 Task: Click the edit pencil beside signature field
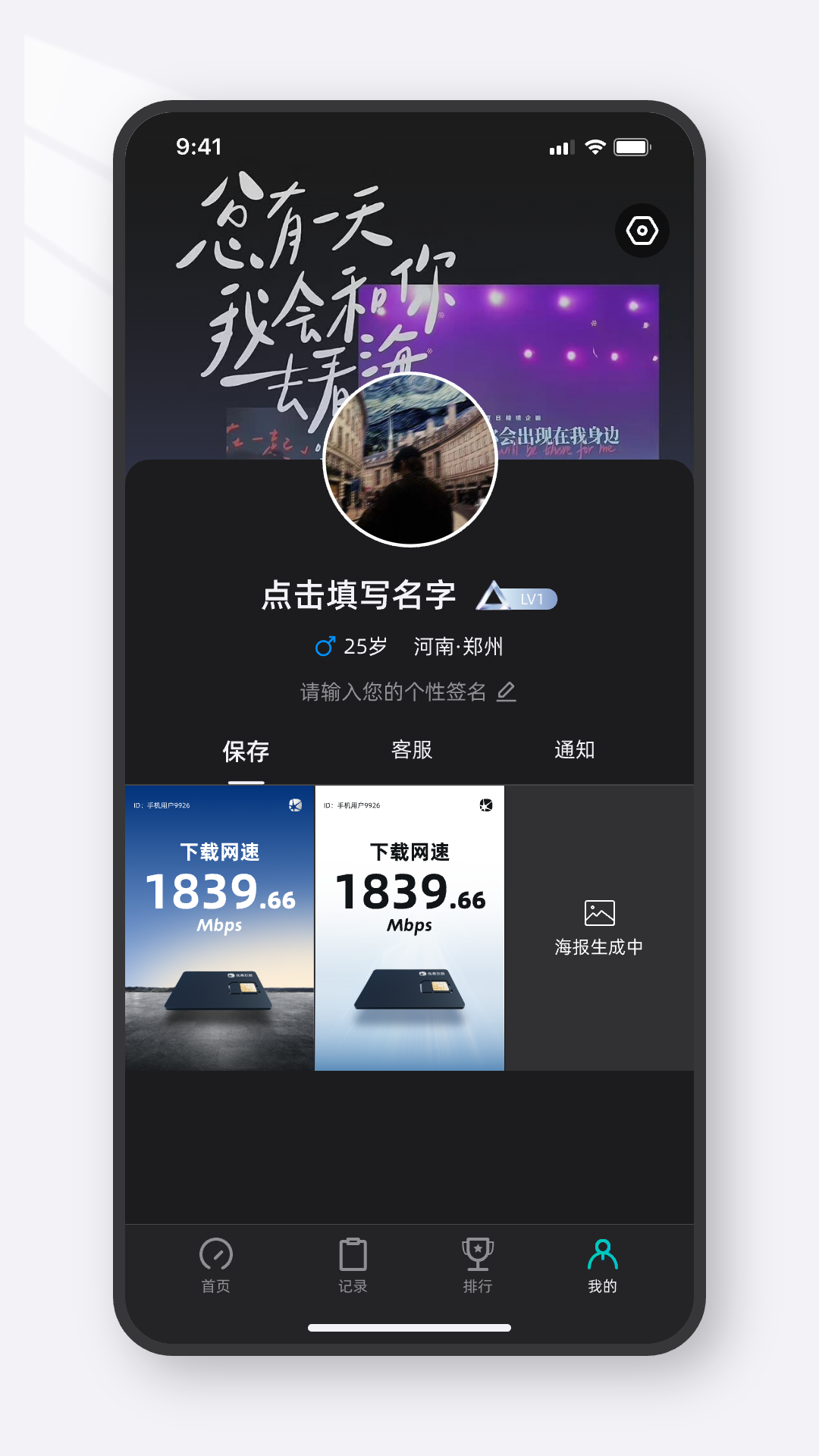click(507, 692)
